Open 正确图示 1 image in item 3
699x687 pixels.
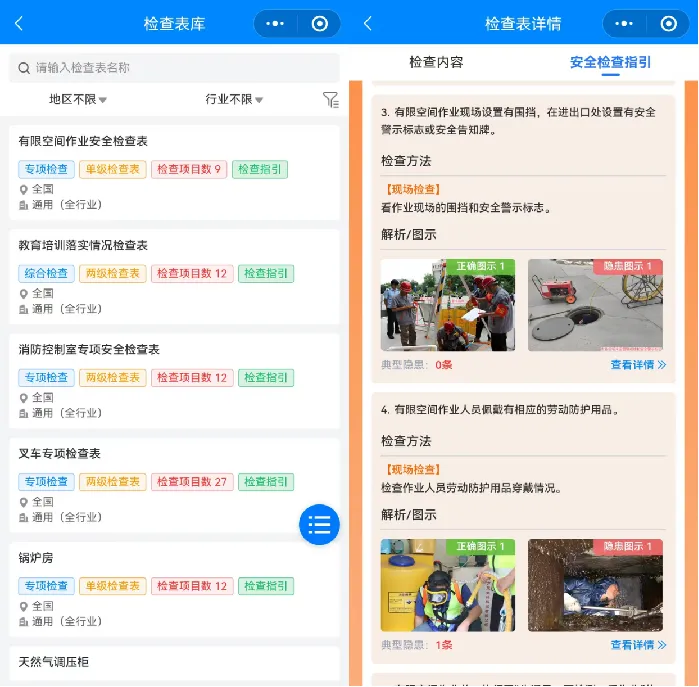point(448,305)
